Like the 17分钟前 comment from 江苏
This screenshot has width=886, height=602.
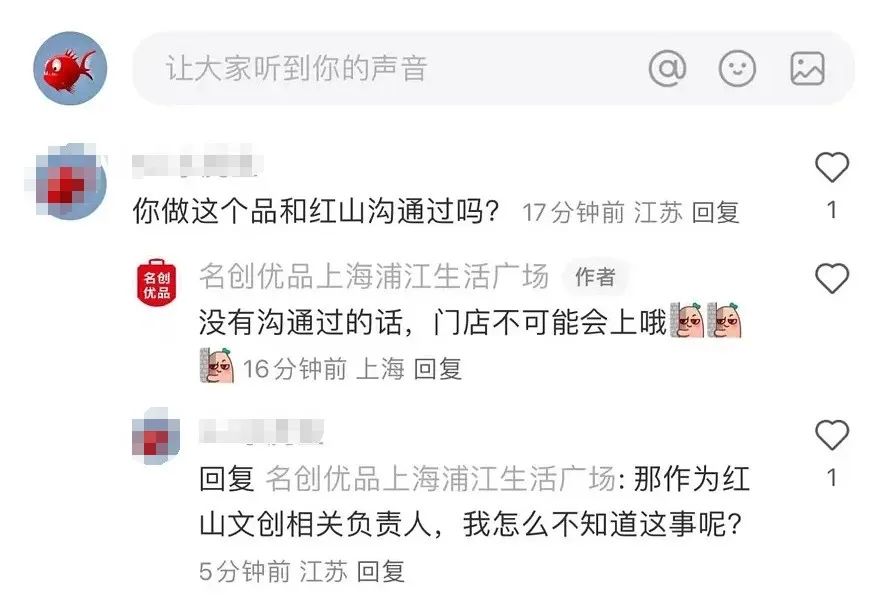[832, 168]
